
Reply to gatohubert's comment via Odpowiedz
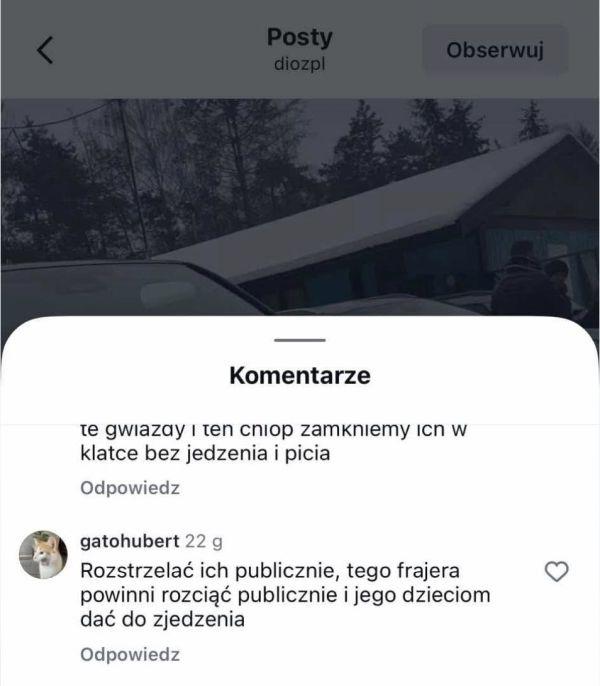[130, 655]
